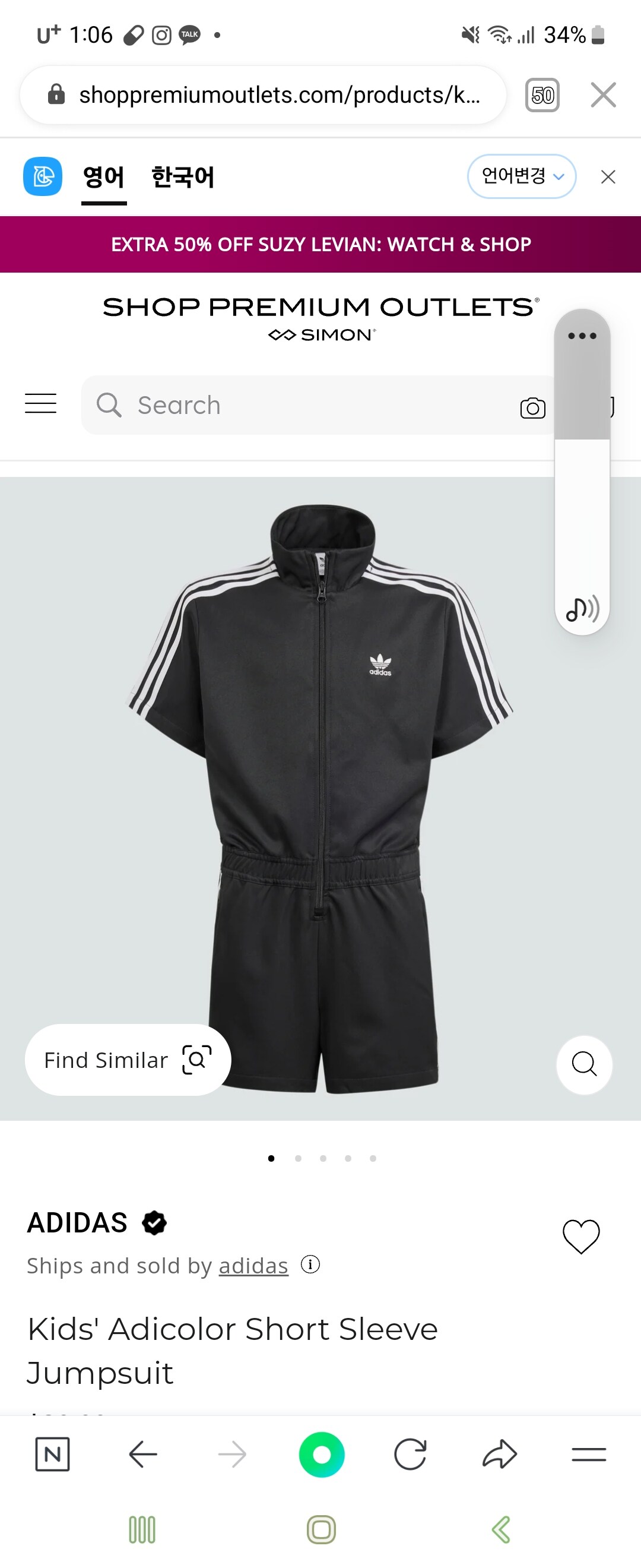Close the browser page with the X
This screenshot has height=1568, width=641.
(x=602, y=95)
